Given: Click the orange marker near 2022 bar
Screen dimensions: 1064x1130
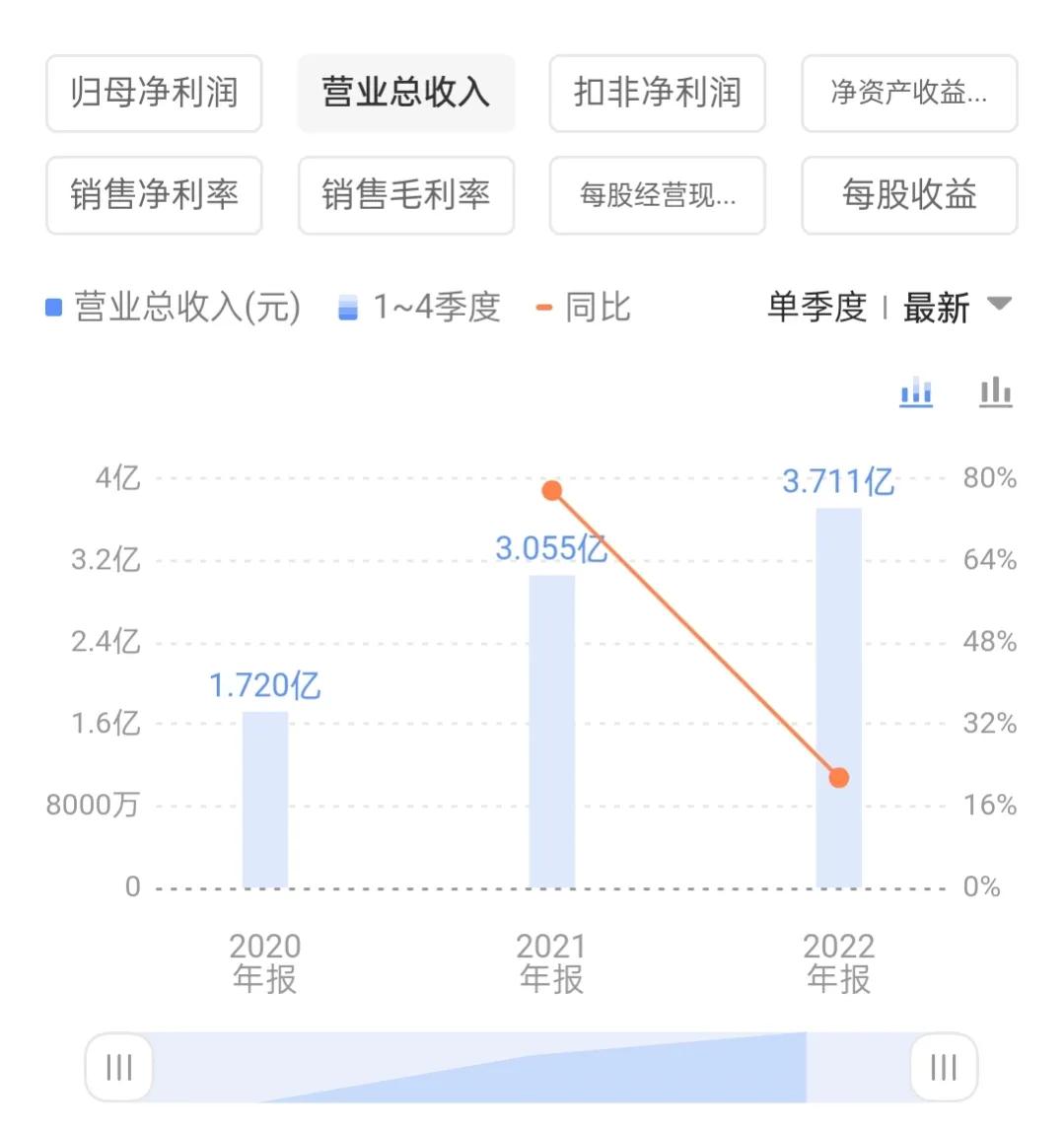Looking at the screenshot, I should pos(837,778).
